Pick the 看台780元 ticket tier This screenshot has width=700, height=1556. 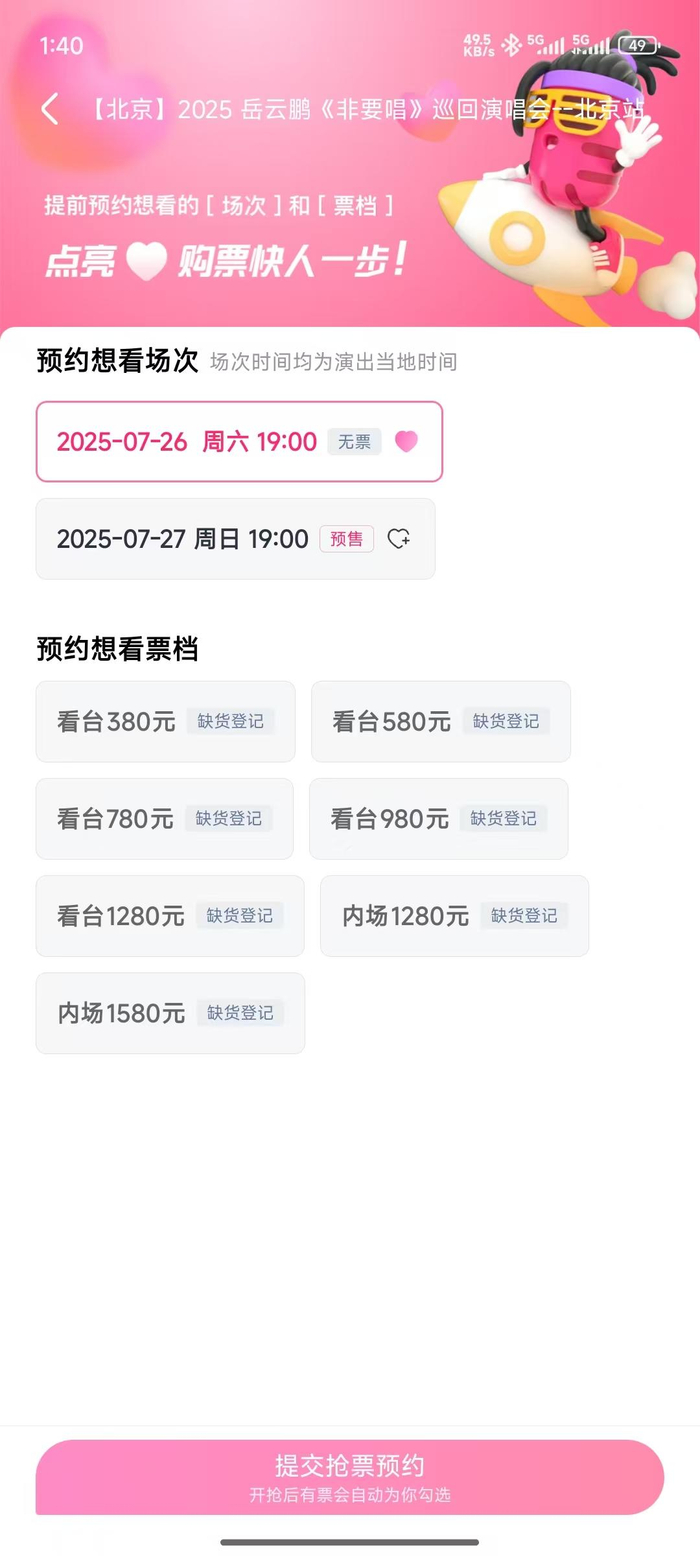165,819
